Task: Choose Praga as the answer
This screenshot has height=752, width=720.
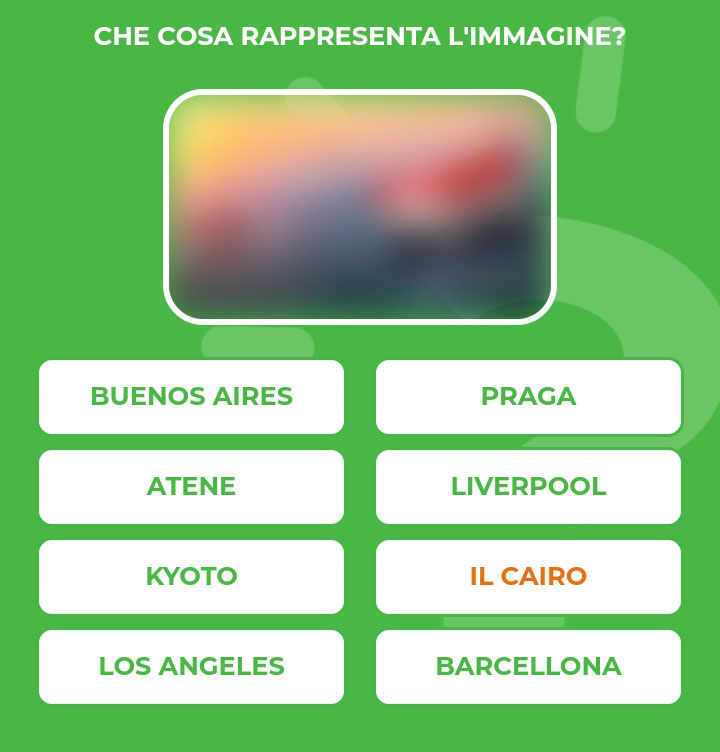Action: pos(528,397)
